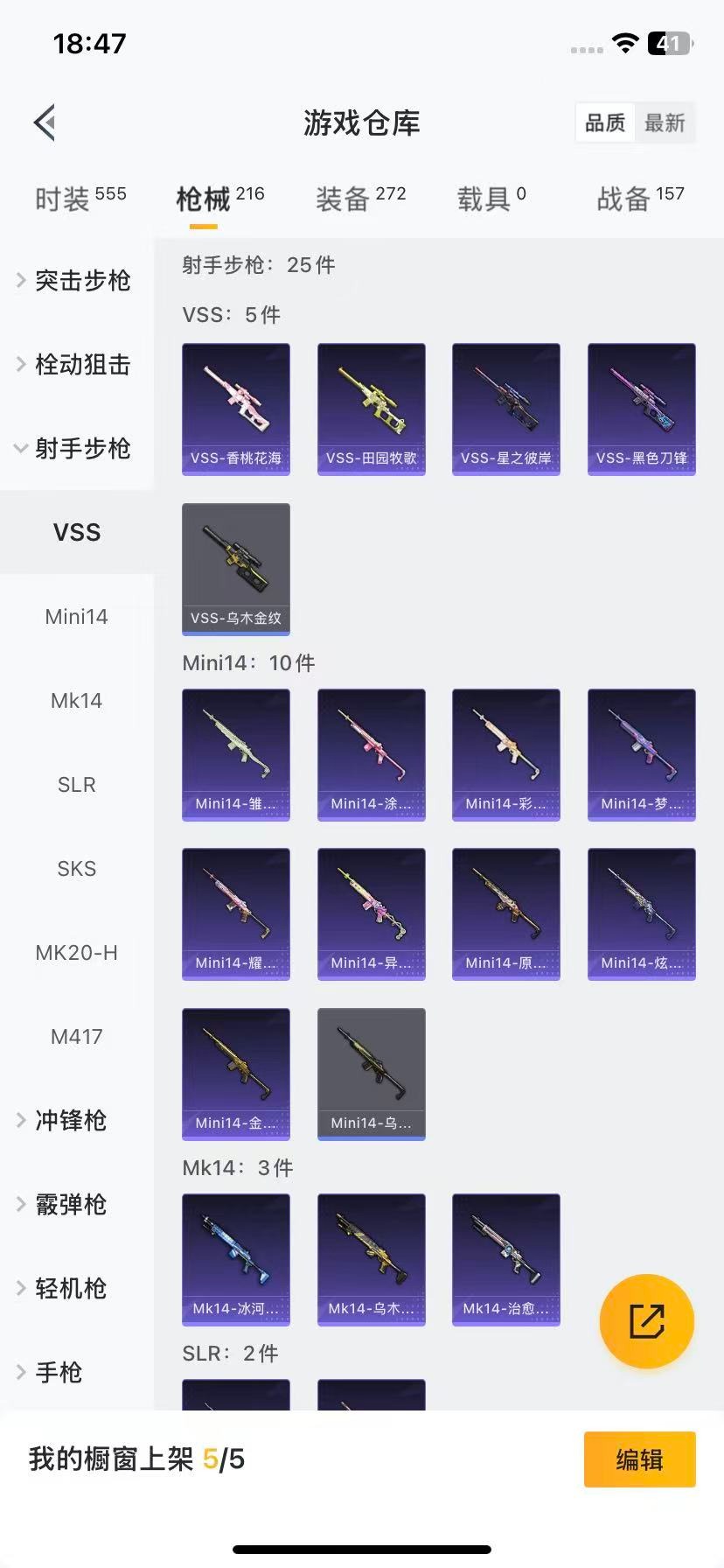Open the VSS-黑色刀锋 skin
724x1568 pixels.
[641, 409]
